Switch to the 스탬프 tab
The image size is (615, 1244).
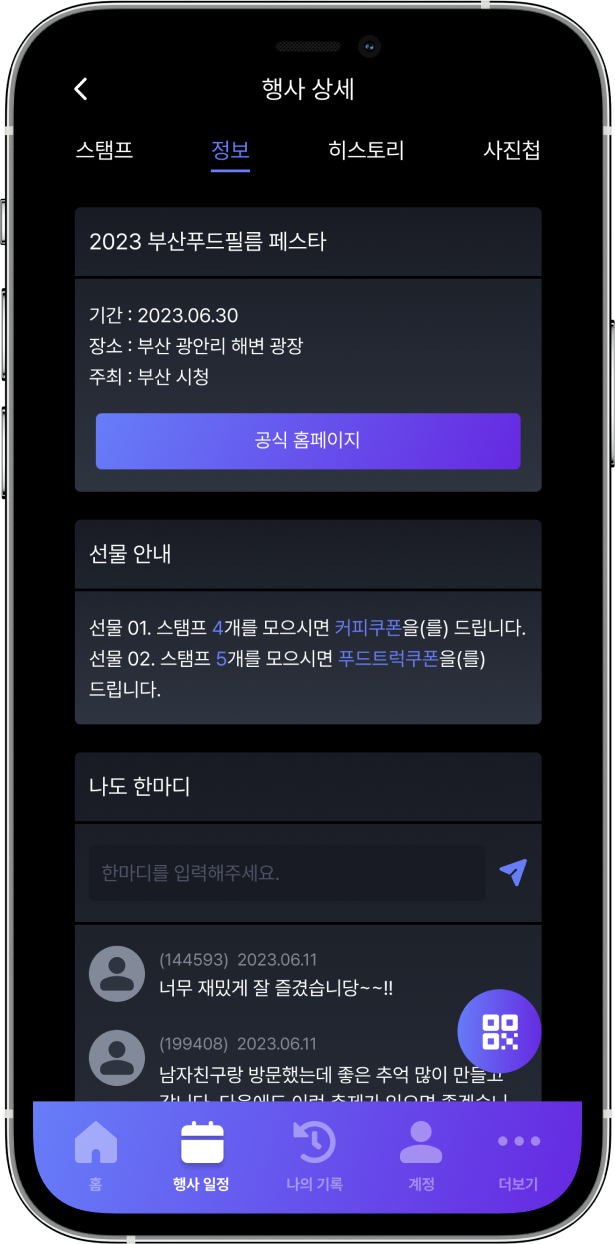point(104,151)
